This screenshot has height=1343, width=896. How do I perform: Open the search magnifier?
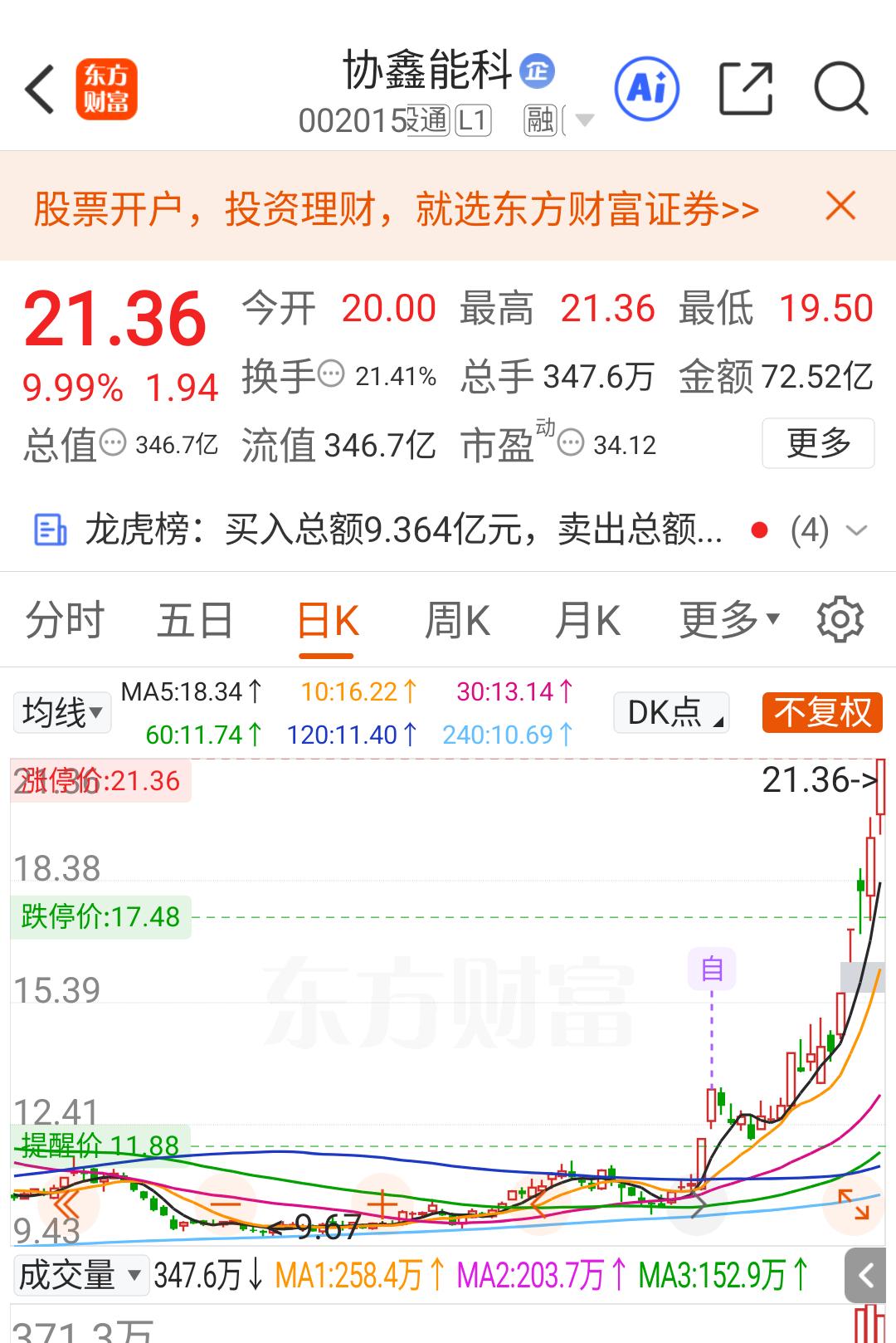(x=840, y=90)
